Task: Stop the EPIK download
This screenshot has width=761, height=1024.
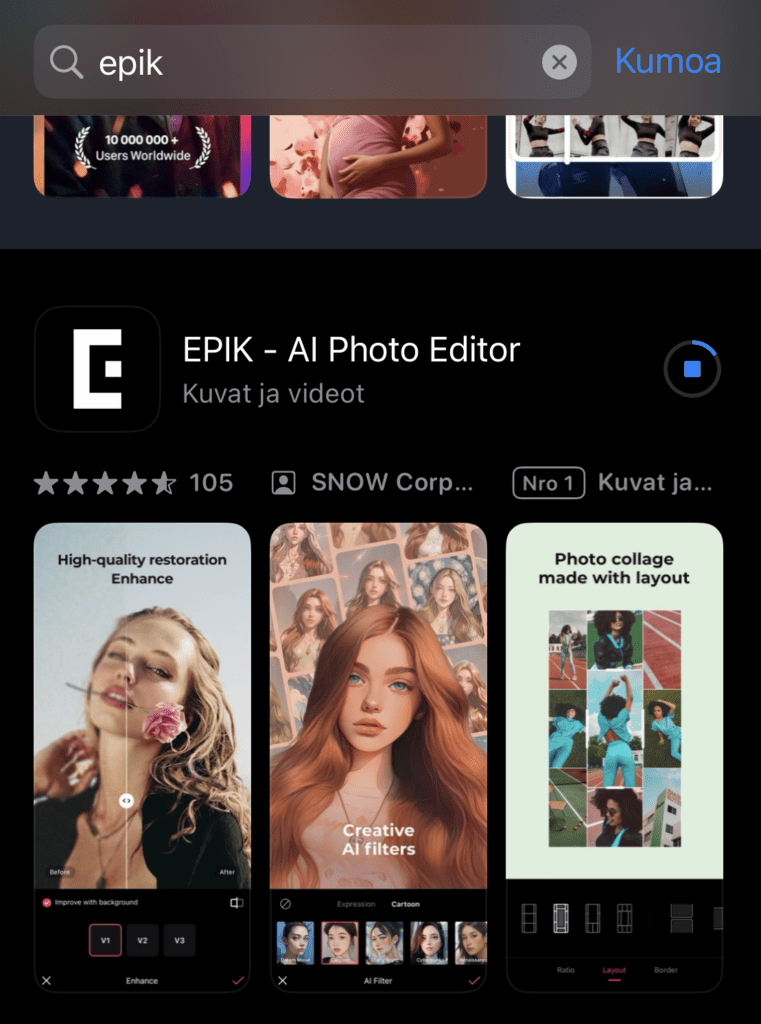Action: (692, 369)
